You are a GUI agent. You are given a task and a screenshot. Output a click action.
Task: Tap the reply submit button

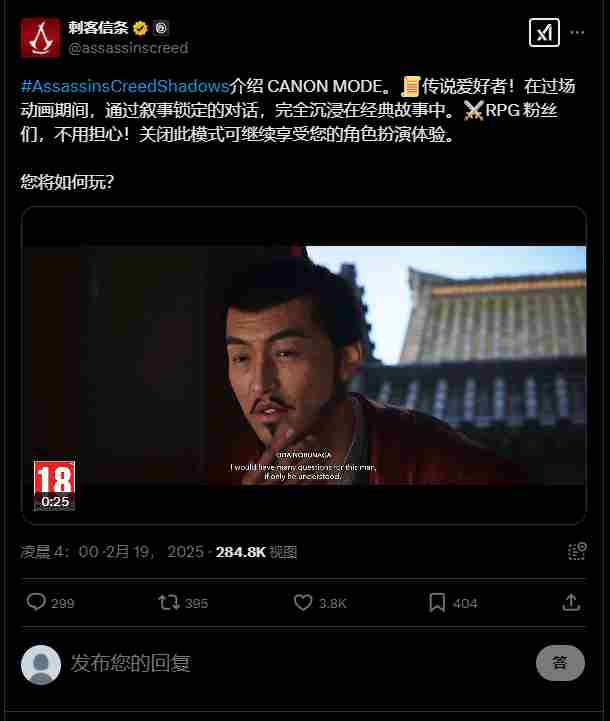[560, 662]
